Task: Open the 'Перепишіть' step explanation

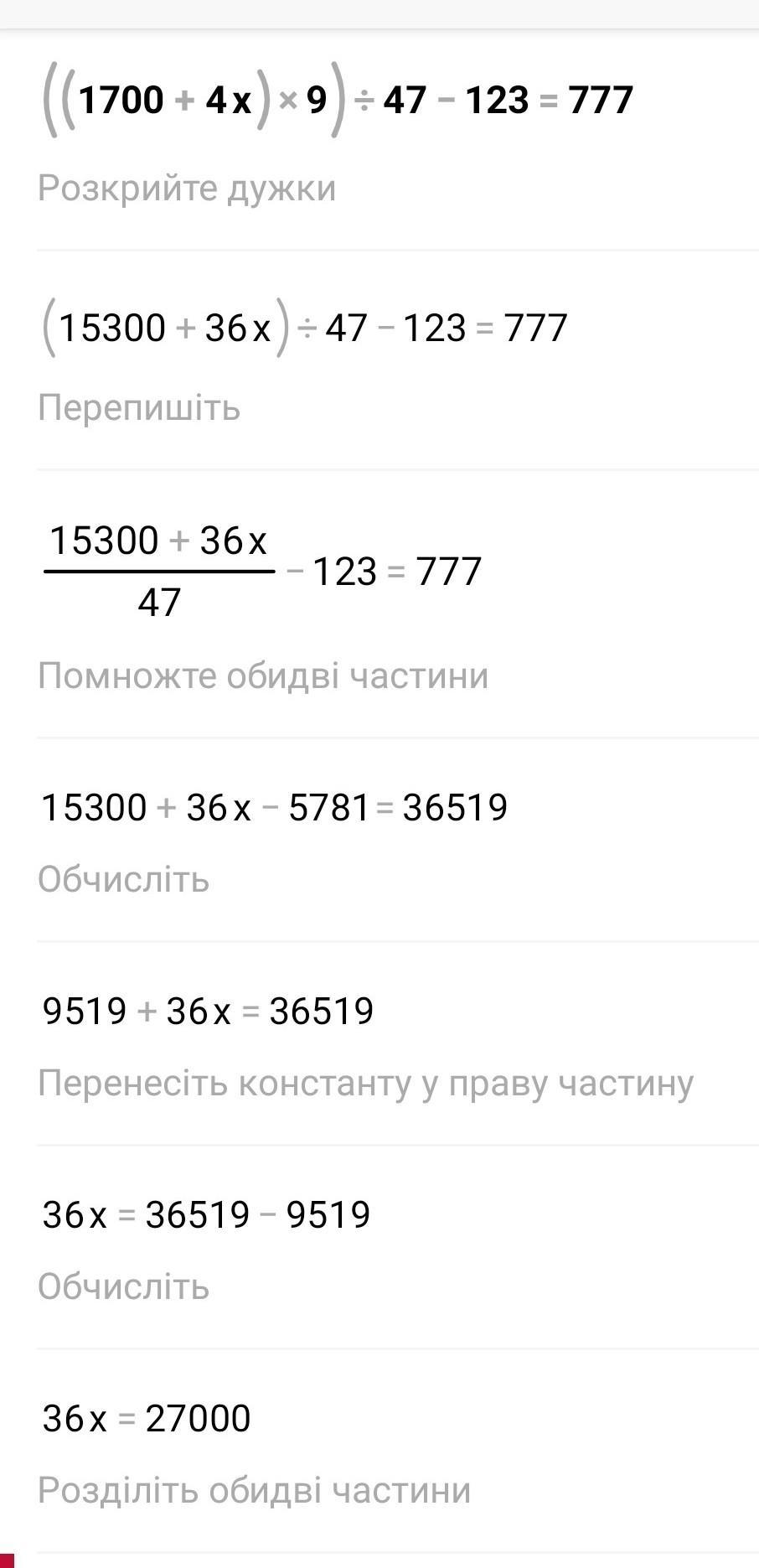Action: click(139, 408)
